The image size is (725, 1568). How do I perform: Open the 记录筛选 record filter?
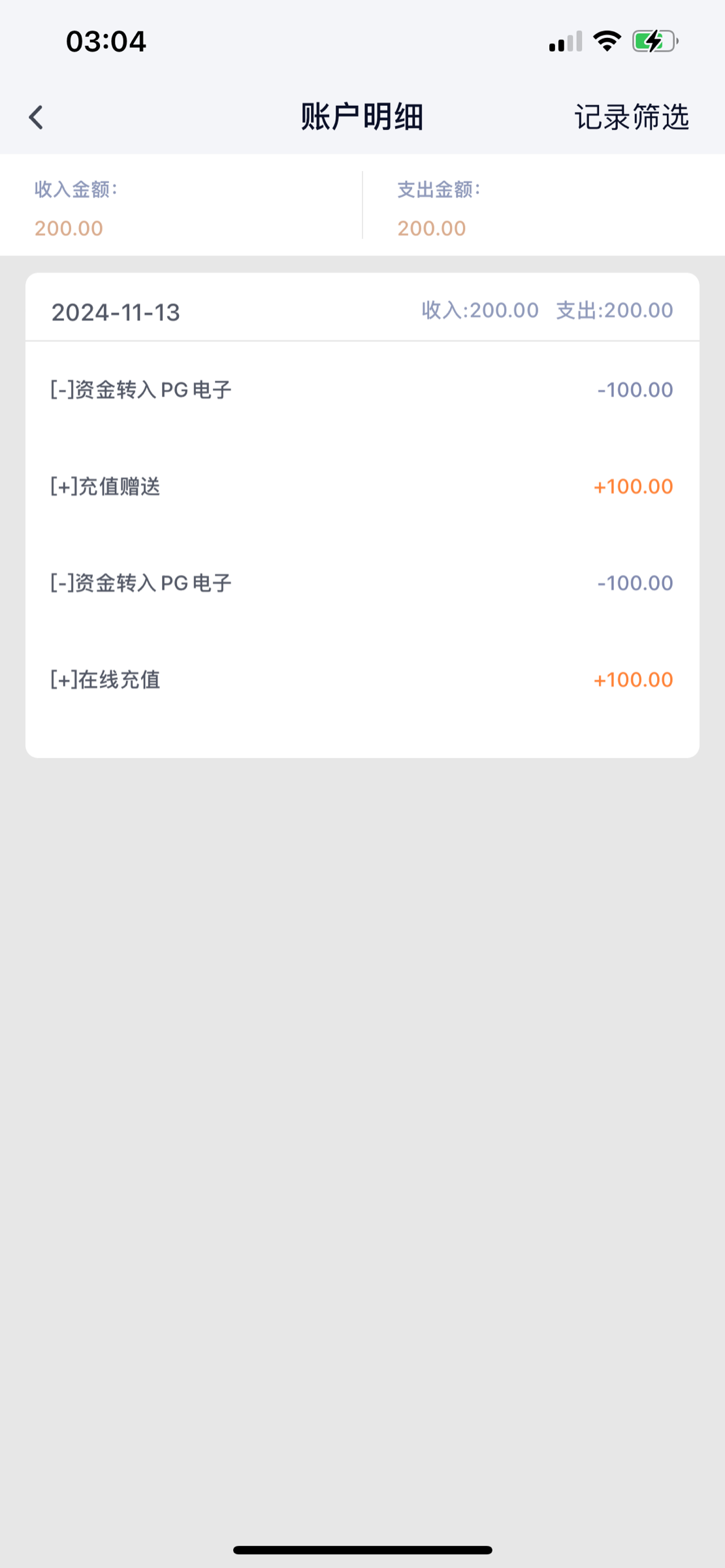631,118
